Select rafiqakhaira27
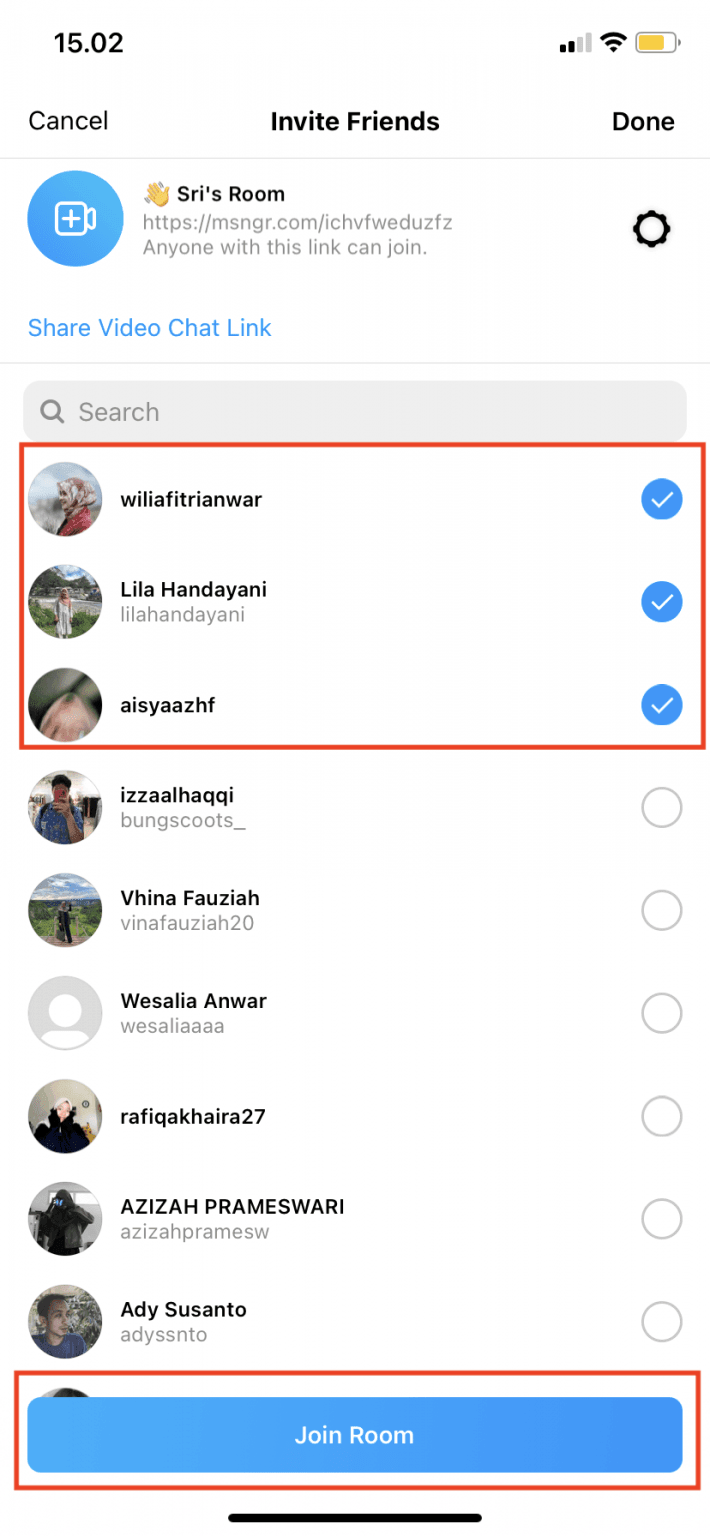710x1536 pixels. [x=661, y=1116]
